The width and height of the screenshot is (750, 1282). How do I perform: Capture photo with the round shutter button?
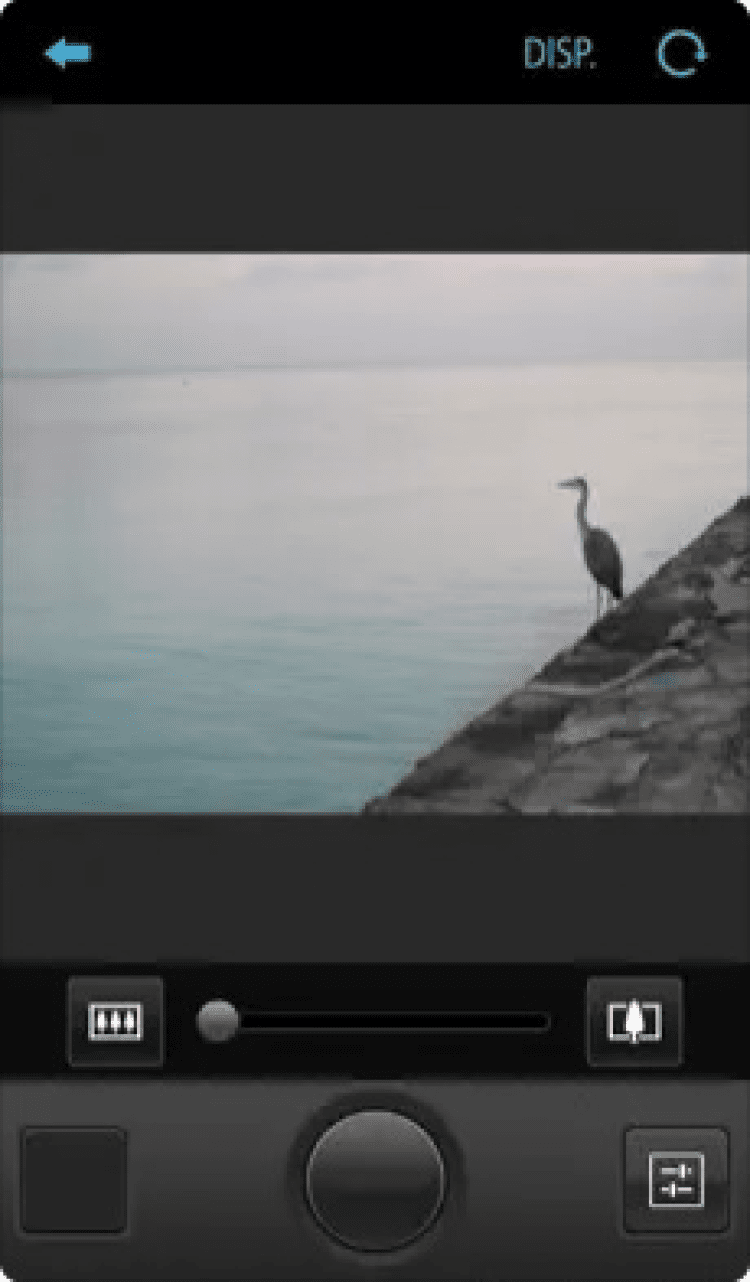pos(375,1180)
